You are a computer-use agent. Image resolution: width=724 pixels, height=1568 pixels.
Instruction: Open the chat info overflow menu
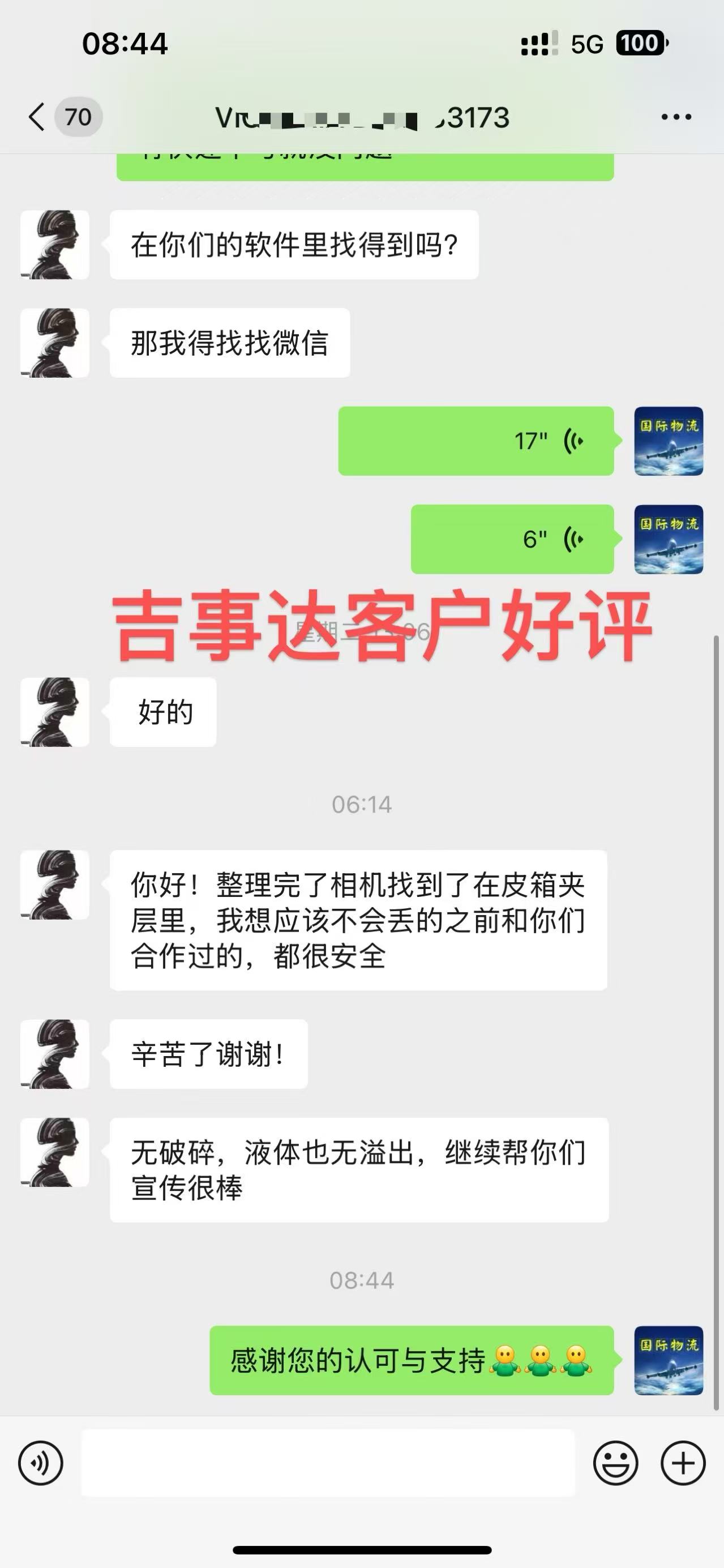676,117
